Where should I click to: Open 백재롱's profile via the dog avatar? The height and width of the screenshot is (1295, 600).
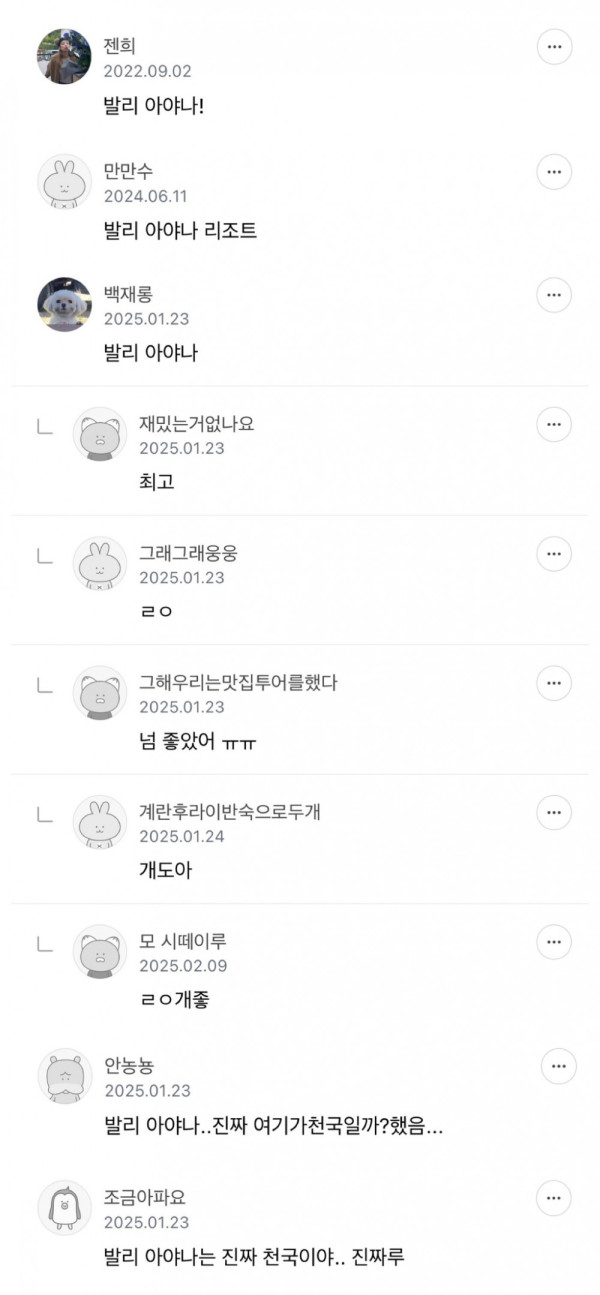tap(65, 305)
